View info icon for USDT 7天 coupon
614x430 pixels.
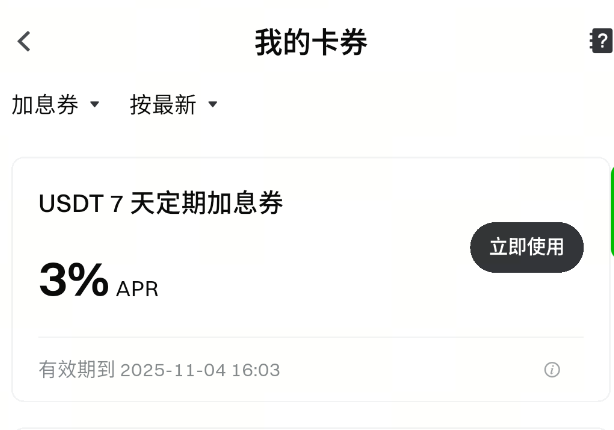[x=552, y=370]
